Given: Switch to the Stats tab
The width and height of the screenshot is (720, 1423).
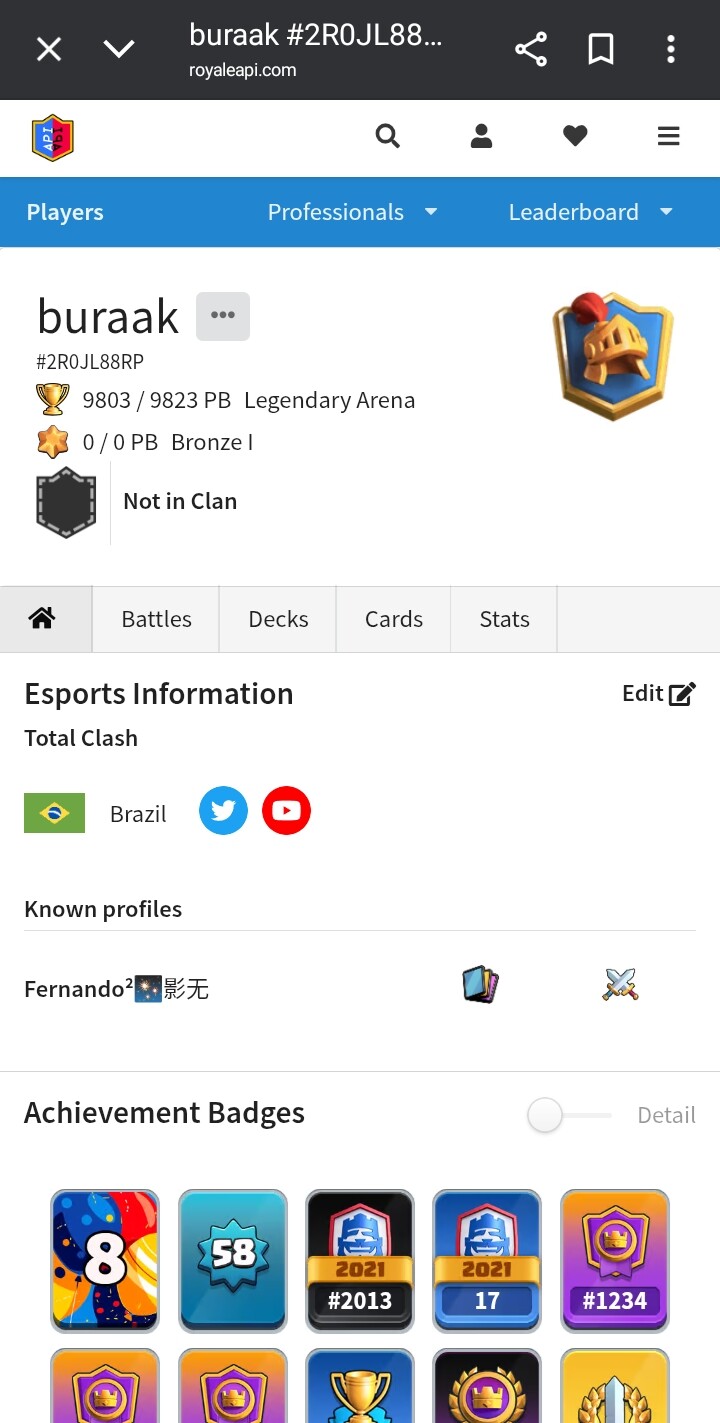Looking at the screenshot, I should click(504, 619).
